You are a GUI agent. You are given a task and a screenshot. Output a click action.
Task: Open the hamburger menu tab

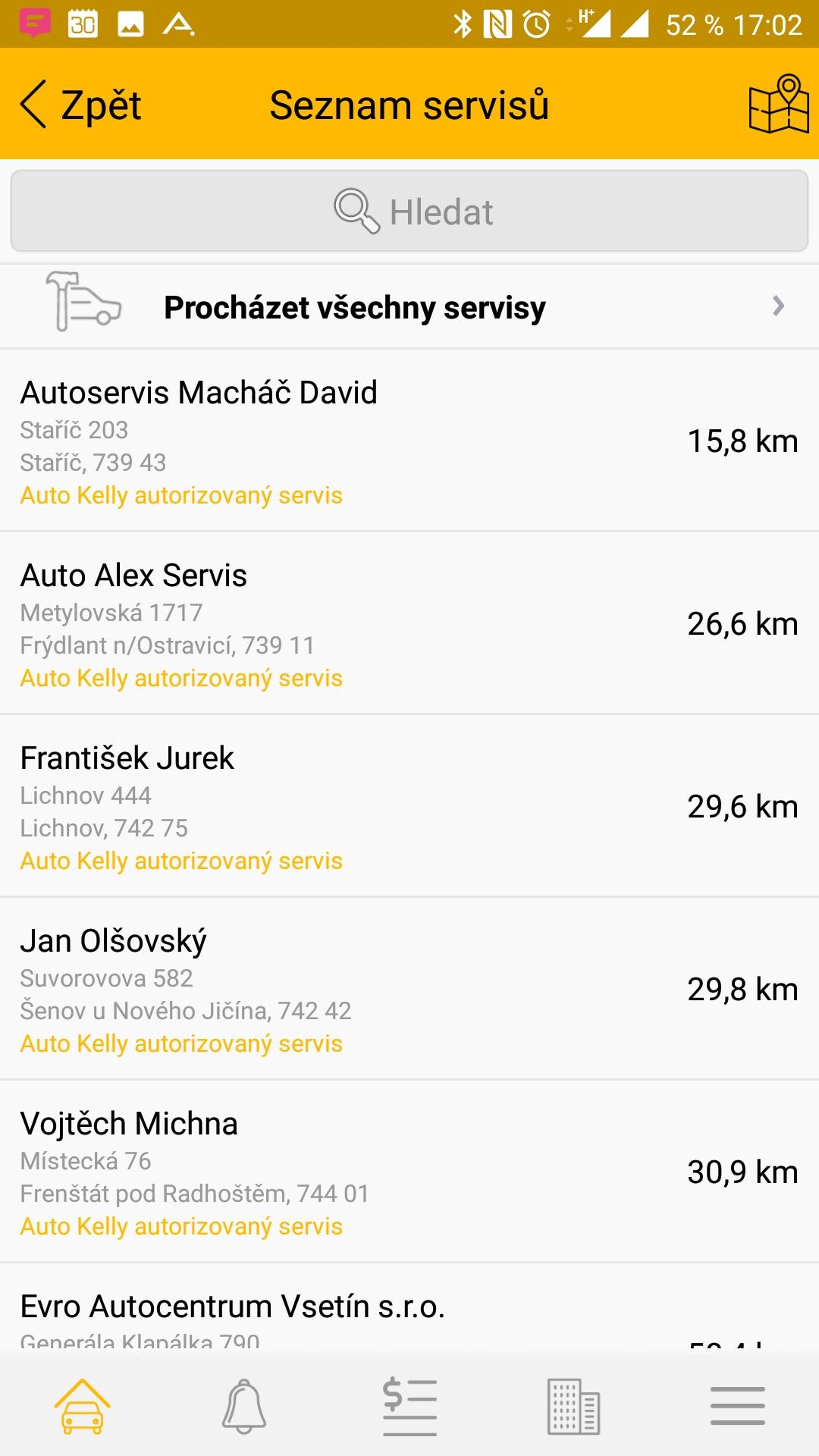(738, 1406)
